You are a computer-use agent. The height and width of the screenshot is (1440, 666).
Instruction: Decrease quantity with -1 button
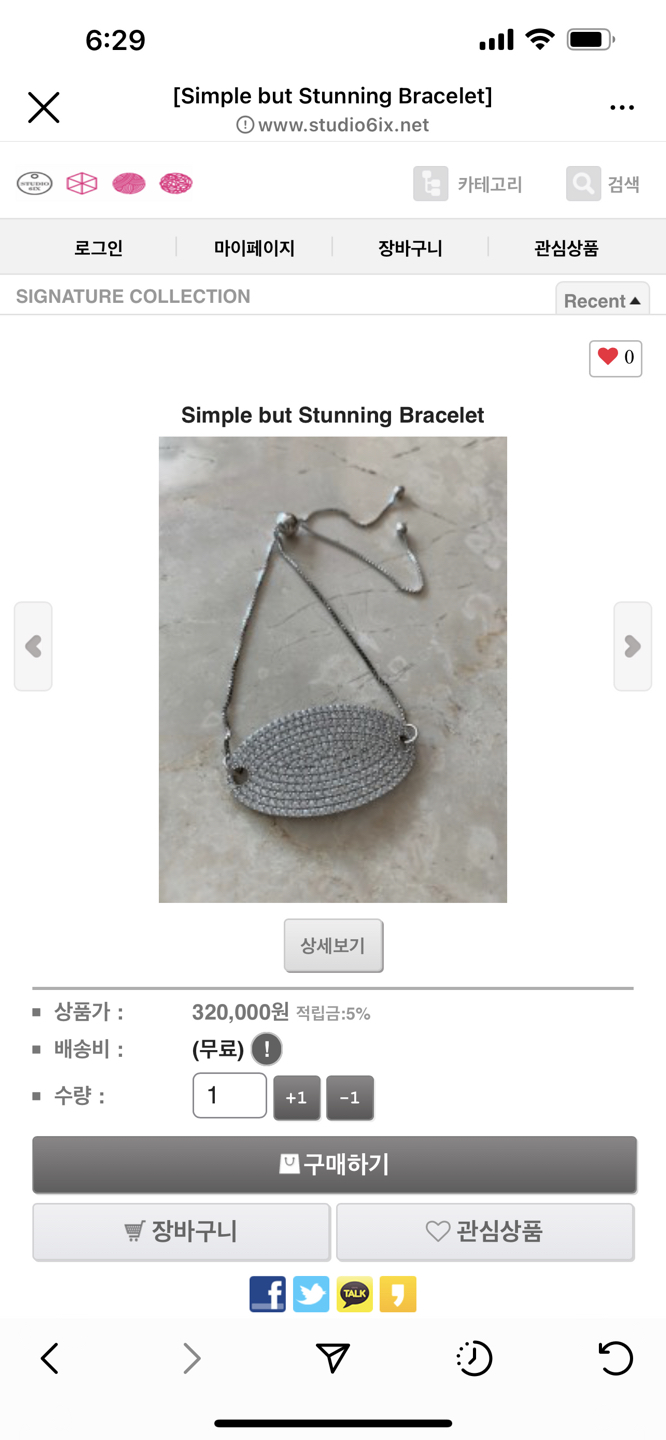coord(349,1097)
